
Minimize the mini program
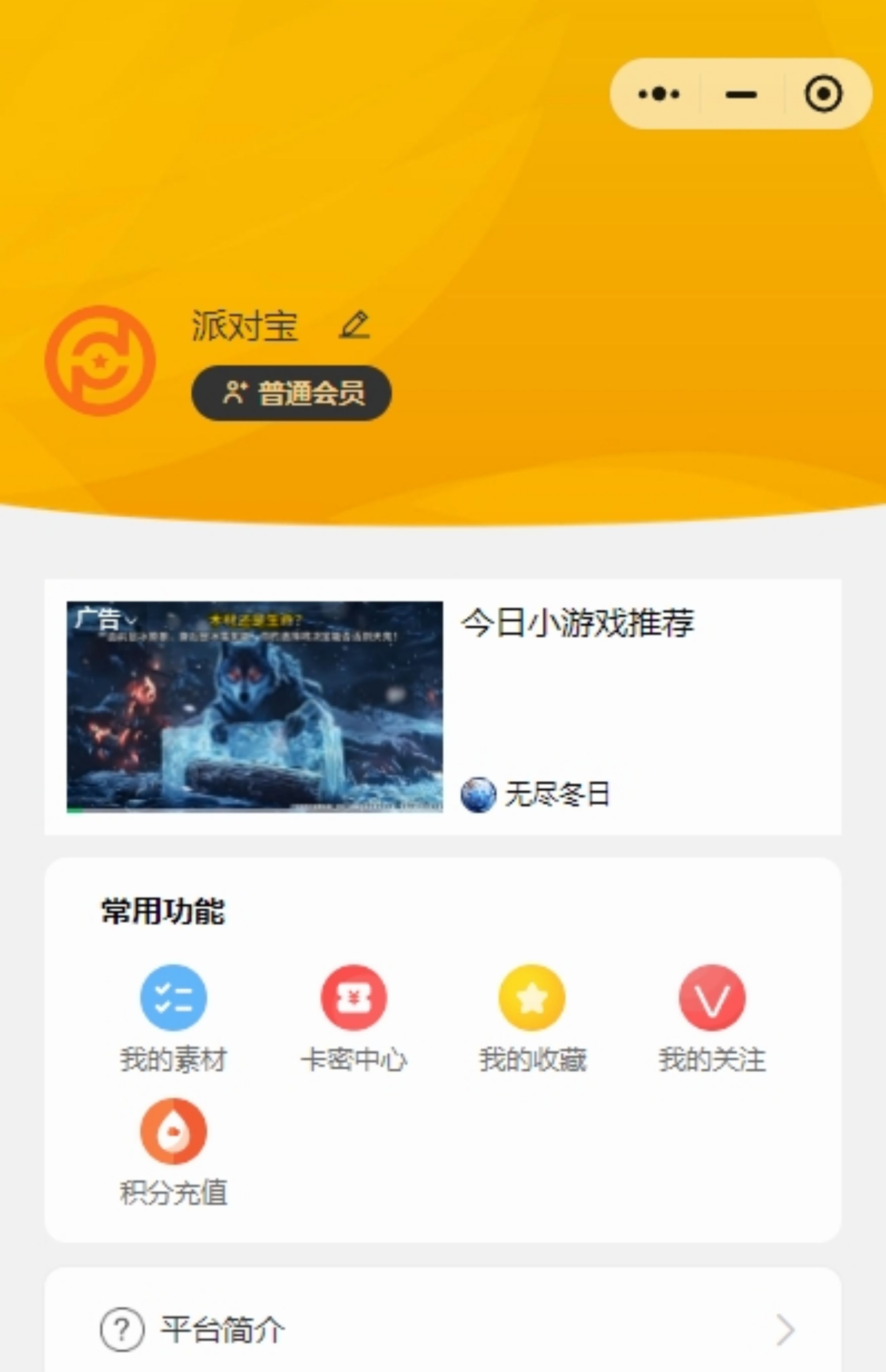point(741,94)
